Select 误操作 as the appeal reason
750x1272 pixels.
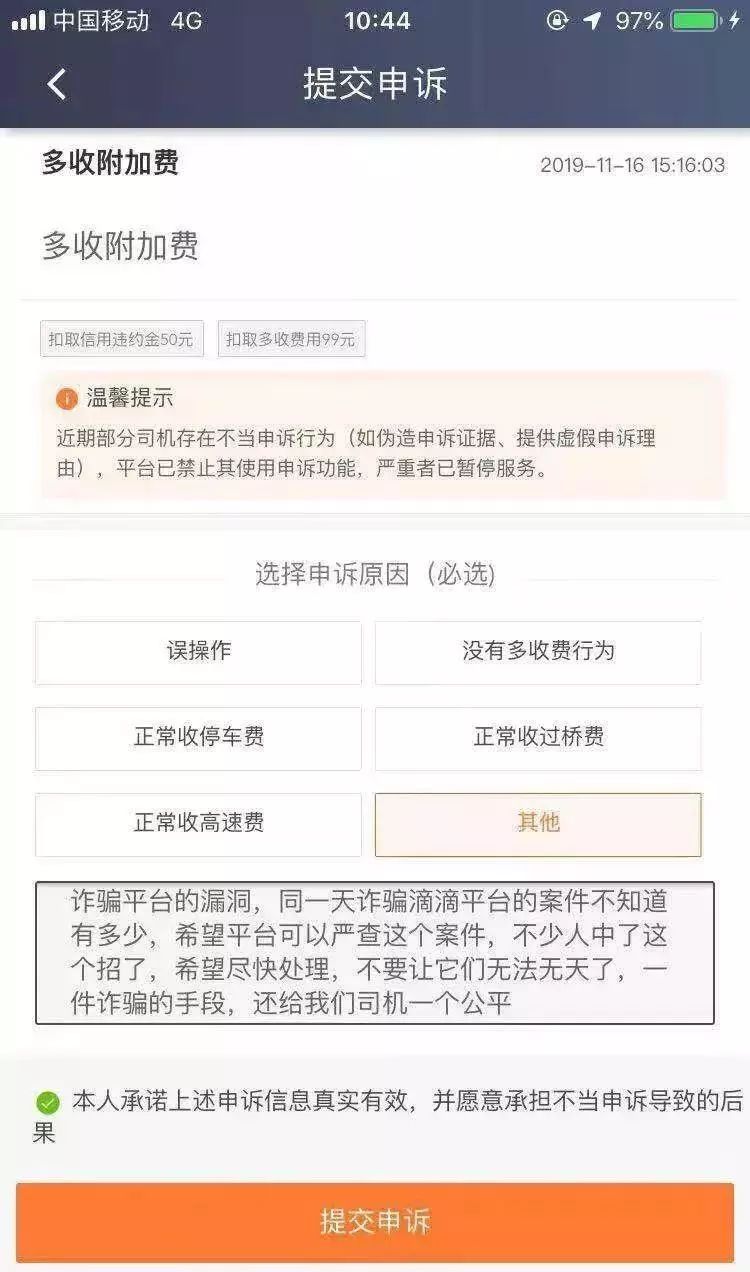pos(198,652)
